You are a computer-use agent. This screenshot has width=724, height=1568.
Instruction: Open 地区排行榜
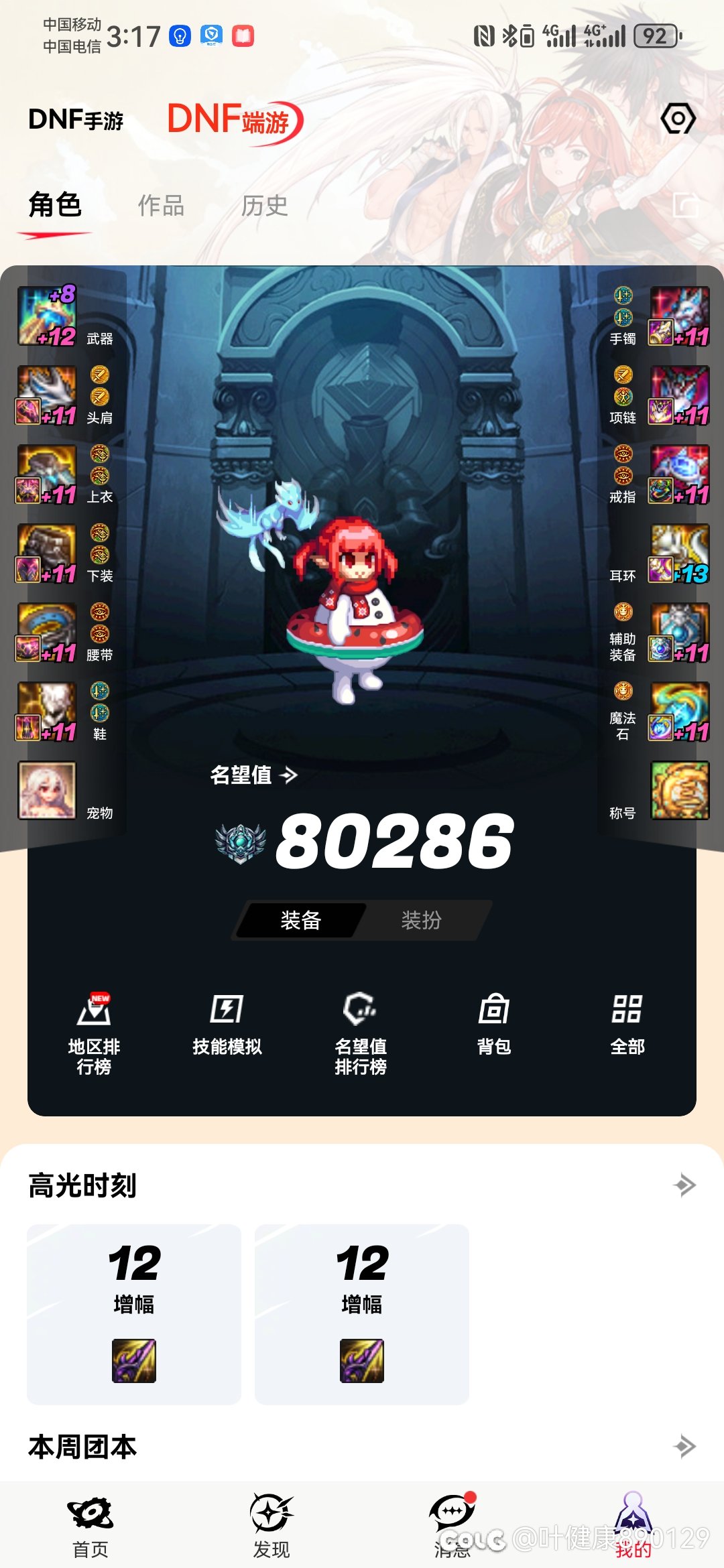[94, 1033]
